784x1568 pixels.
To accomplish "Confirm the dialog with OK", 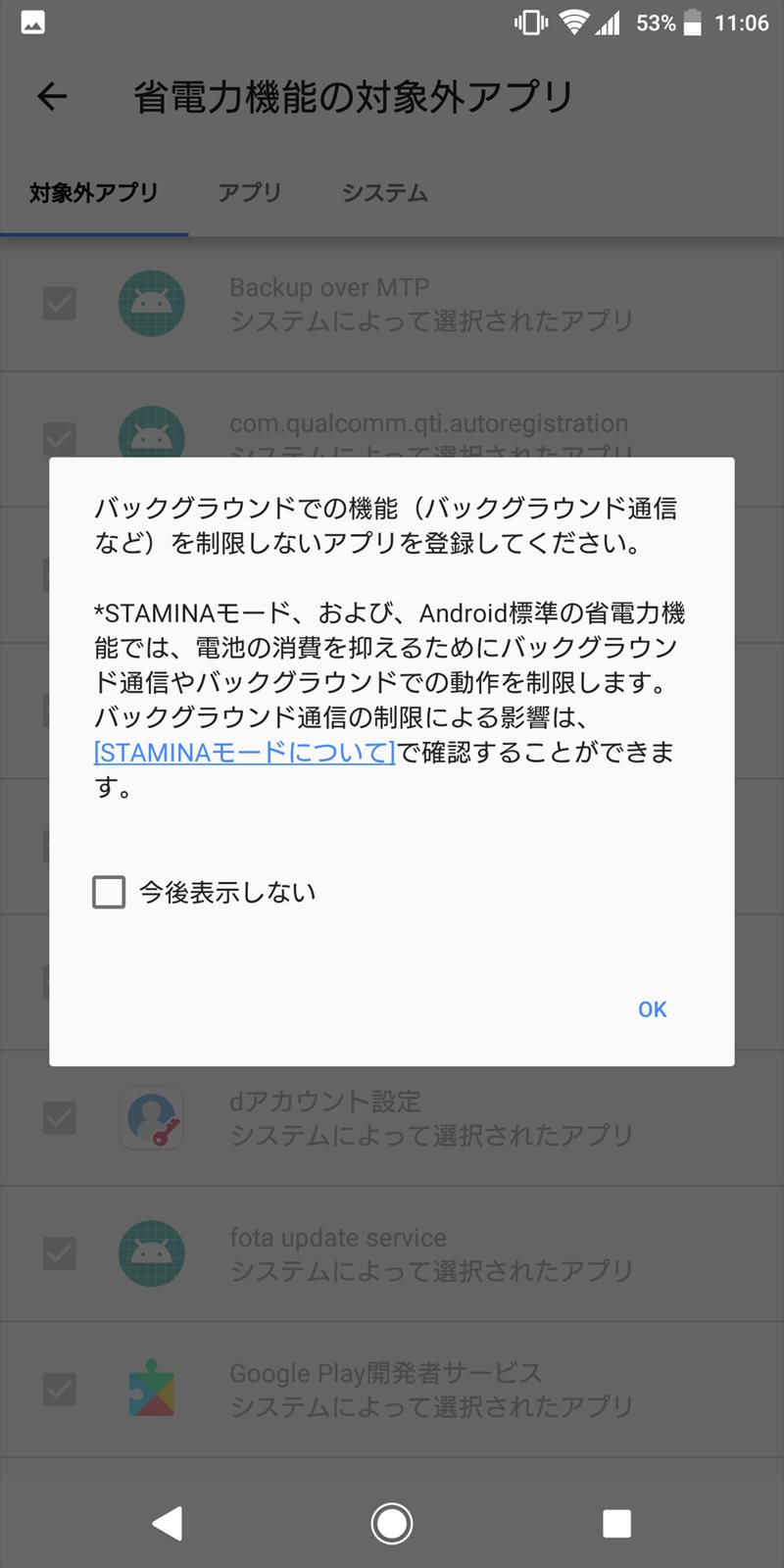I will click(652, 1009).
